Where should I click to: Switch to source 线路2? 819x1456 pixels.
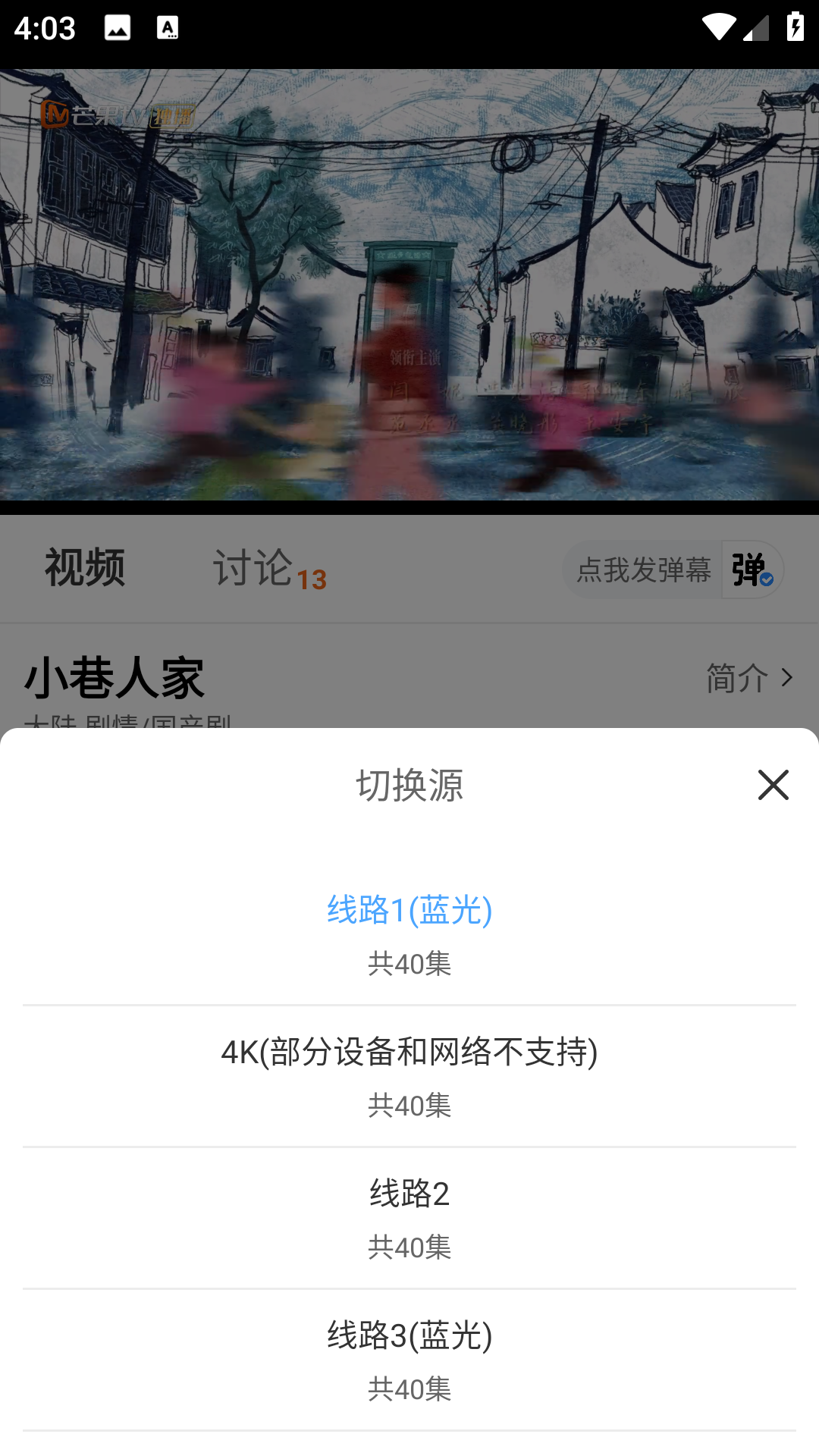click(409, 1217)
